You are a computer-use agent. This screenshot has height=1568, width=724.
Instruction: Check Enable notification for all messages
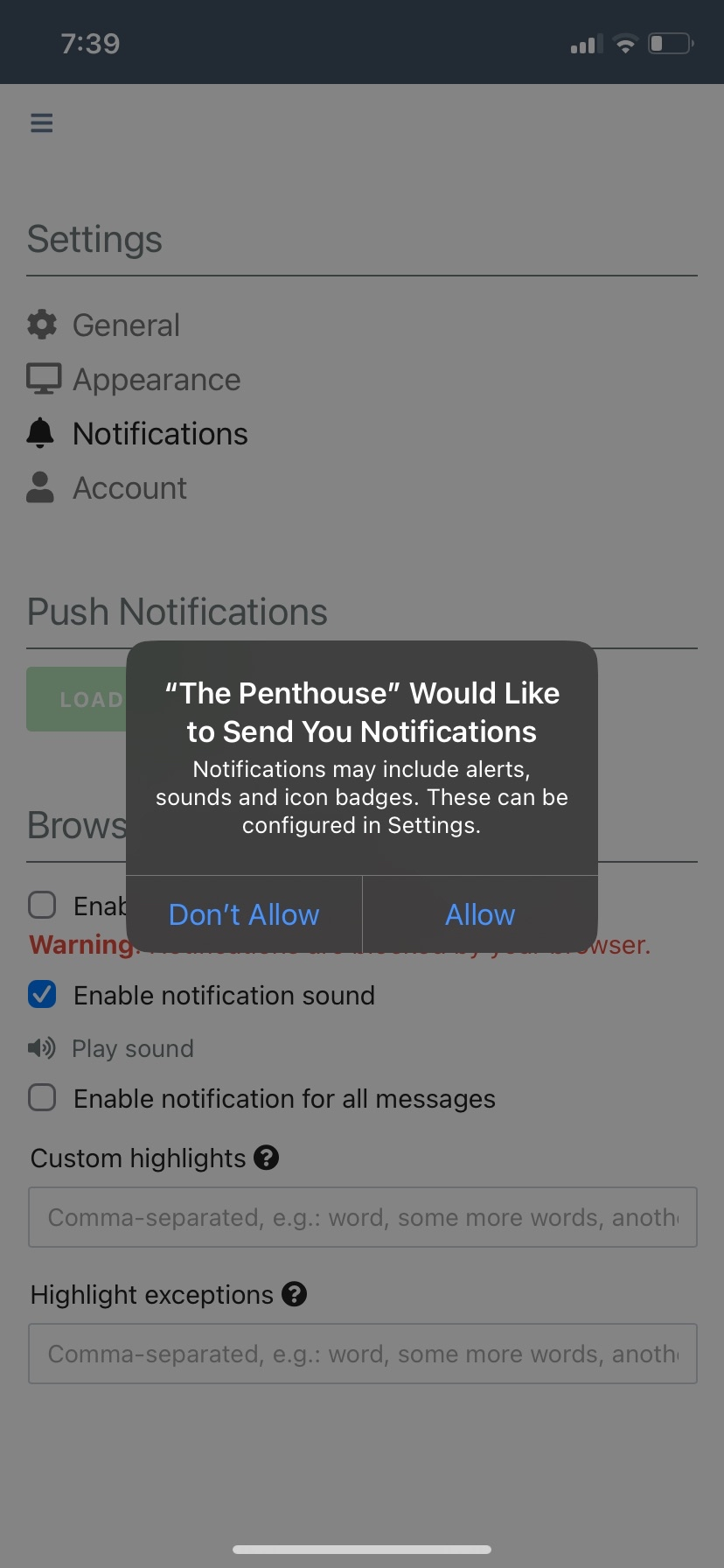pyautogui.click(x=42, y=1098)
